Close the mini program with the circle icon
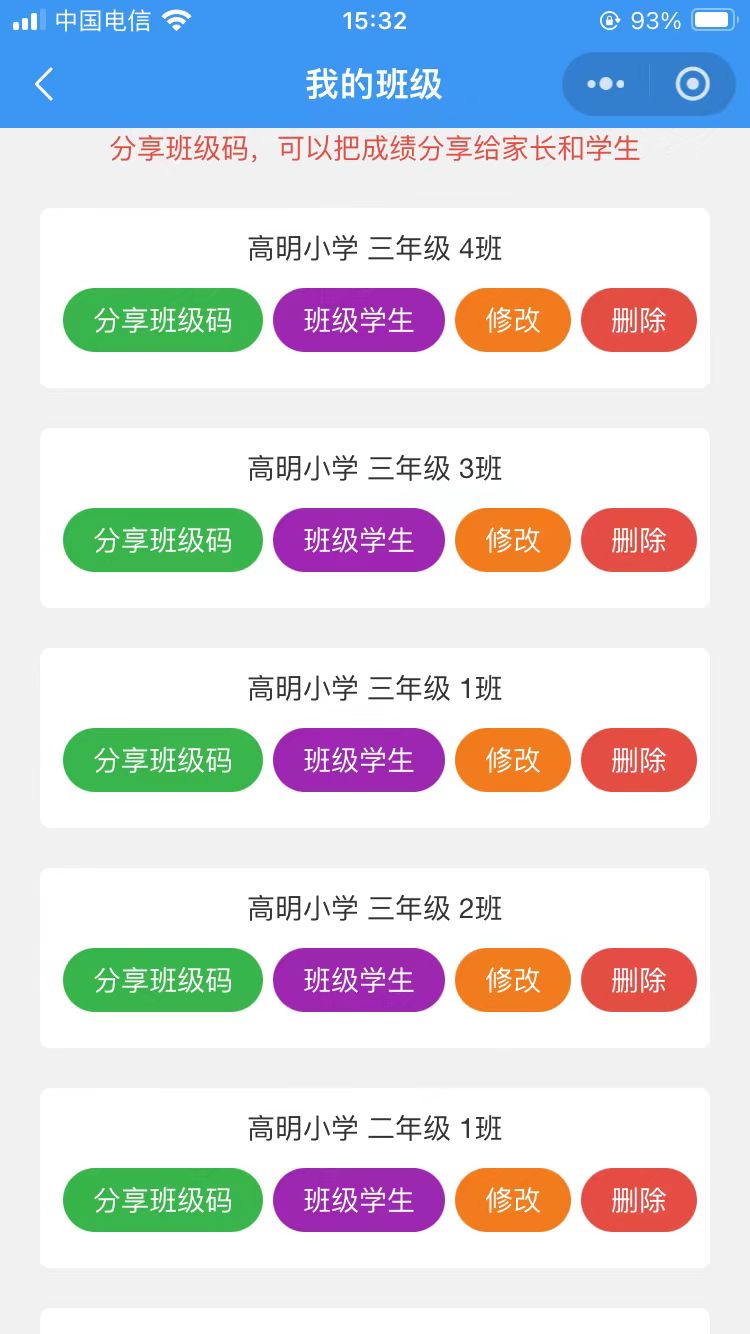 click(x=693, y=84)
